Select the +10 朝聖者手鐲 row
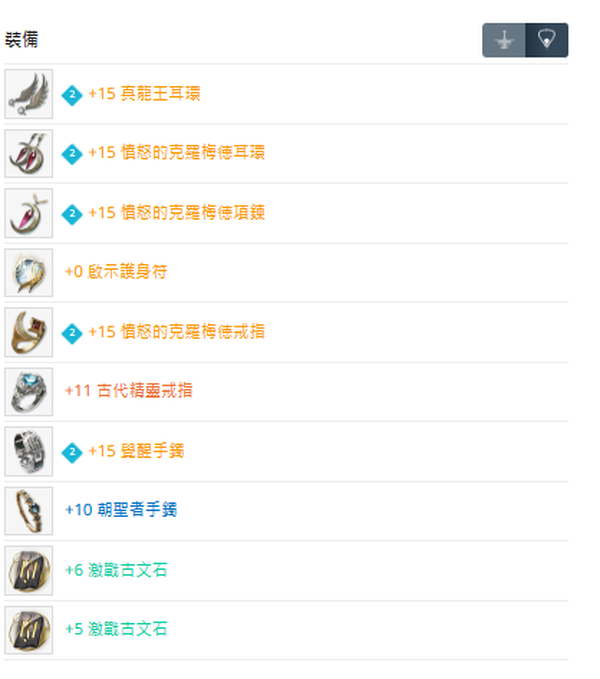Viewport: 600px width, 679px height. pos(286,511)
